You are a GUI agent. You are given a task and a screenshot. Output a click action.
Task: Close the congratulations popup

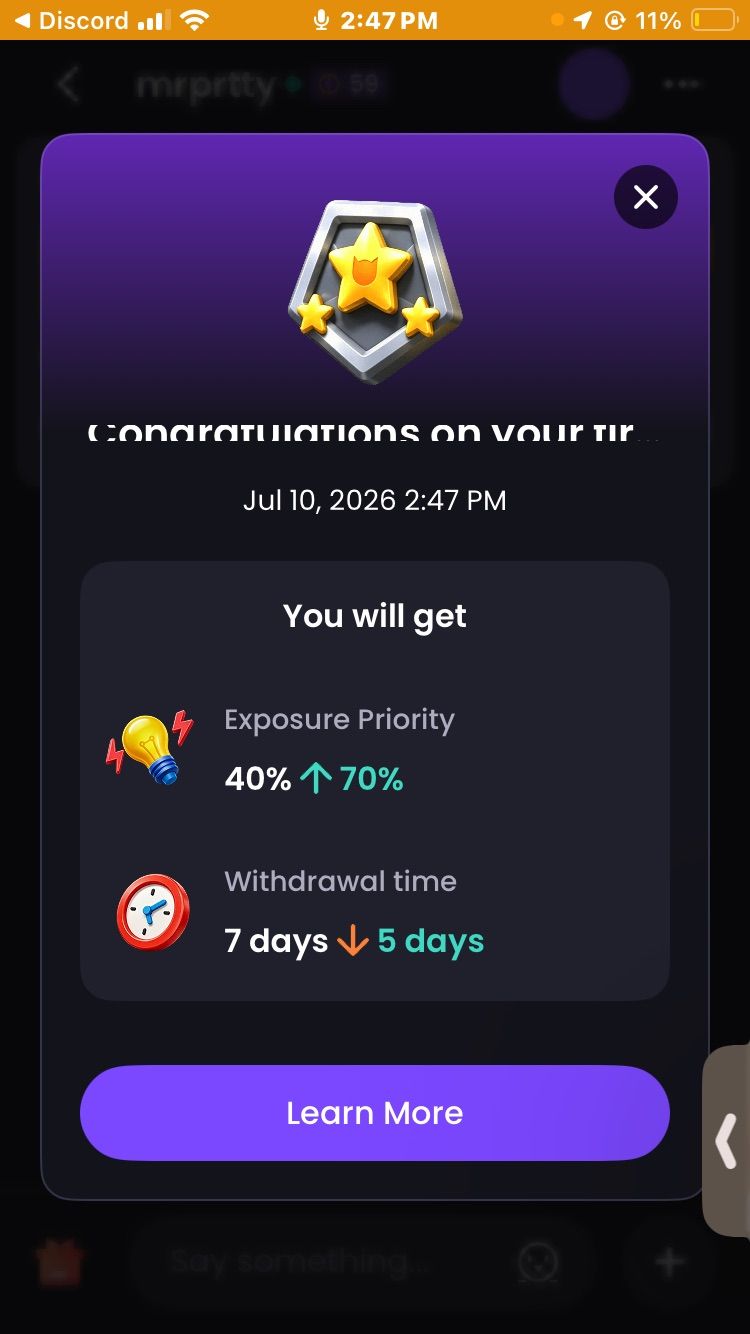pyautogui.click(x=645, y=197)
